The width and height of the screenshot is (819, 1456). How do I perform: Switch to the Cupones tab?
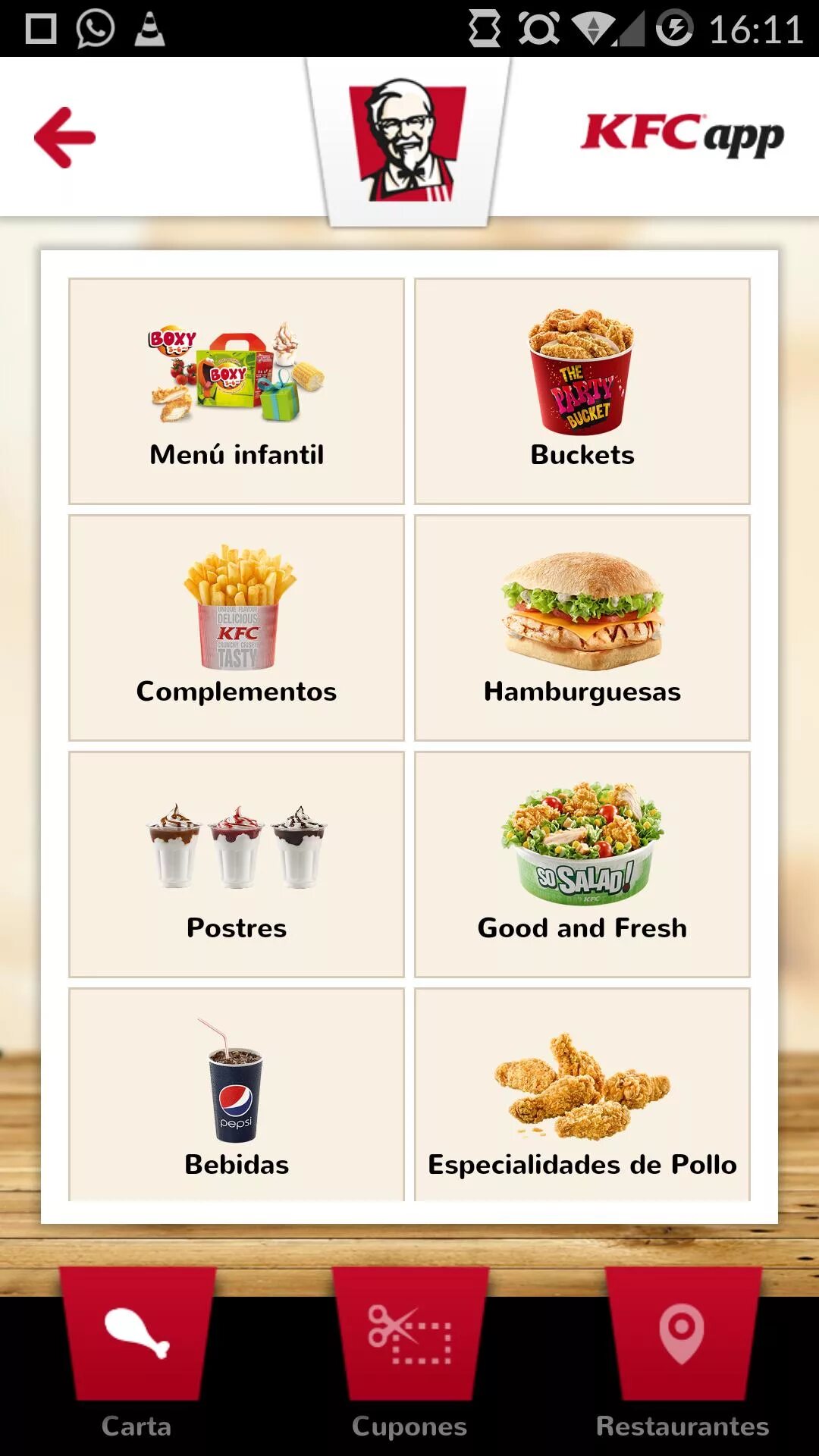(409, 1357)
